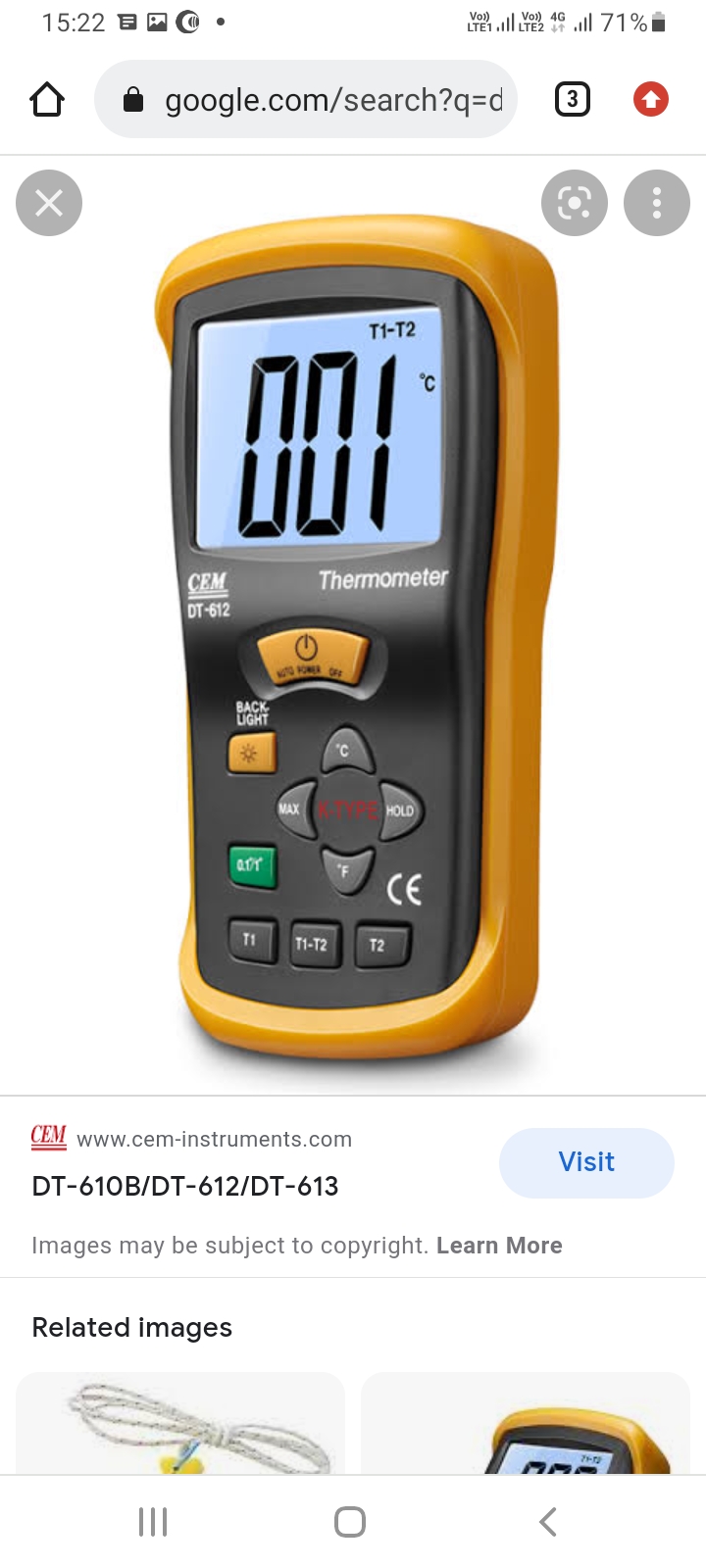The image size is (706, 1568).
Task: Open the tab switcher showing 3 tabs
Action: pos(573,100)
